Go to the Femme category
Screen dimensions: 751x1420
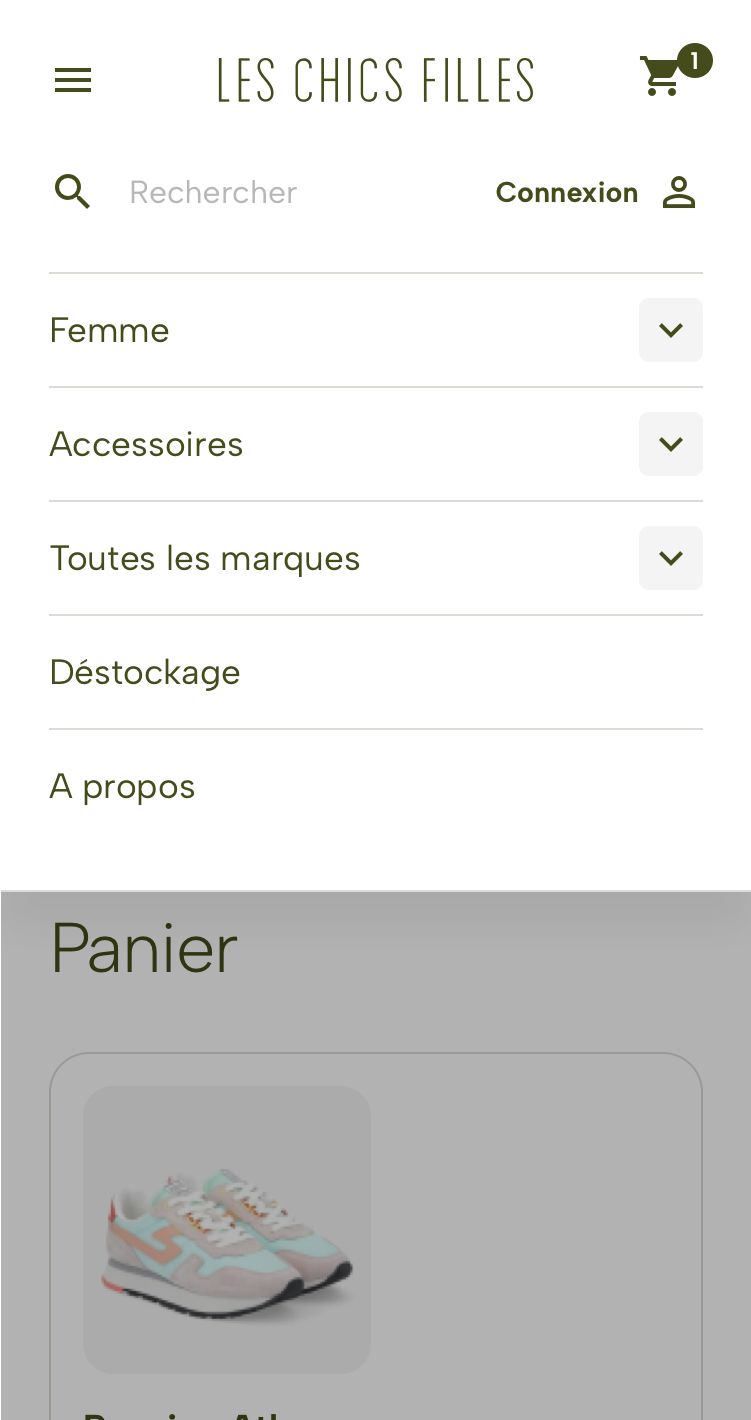(110, 330)
